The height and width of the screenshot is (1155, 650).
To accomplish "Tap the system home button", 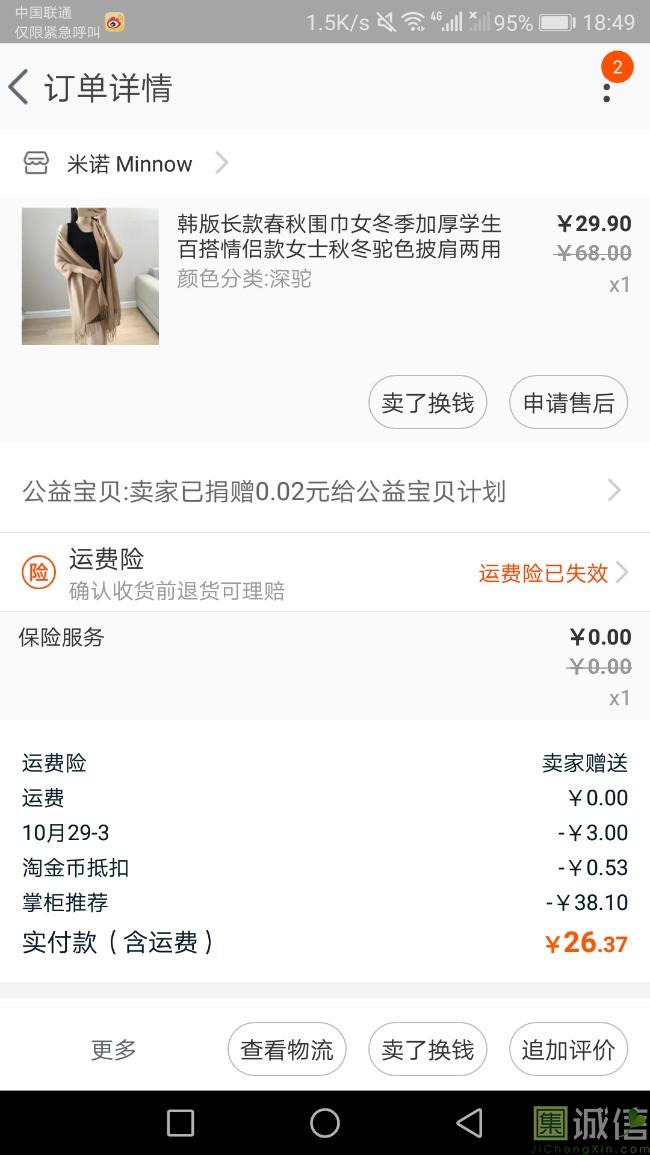I will coord(325,1123).
